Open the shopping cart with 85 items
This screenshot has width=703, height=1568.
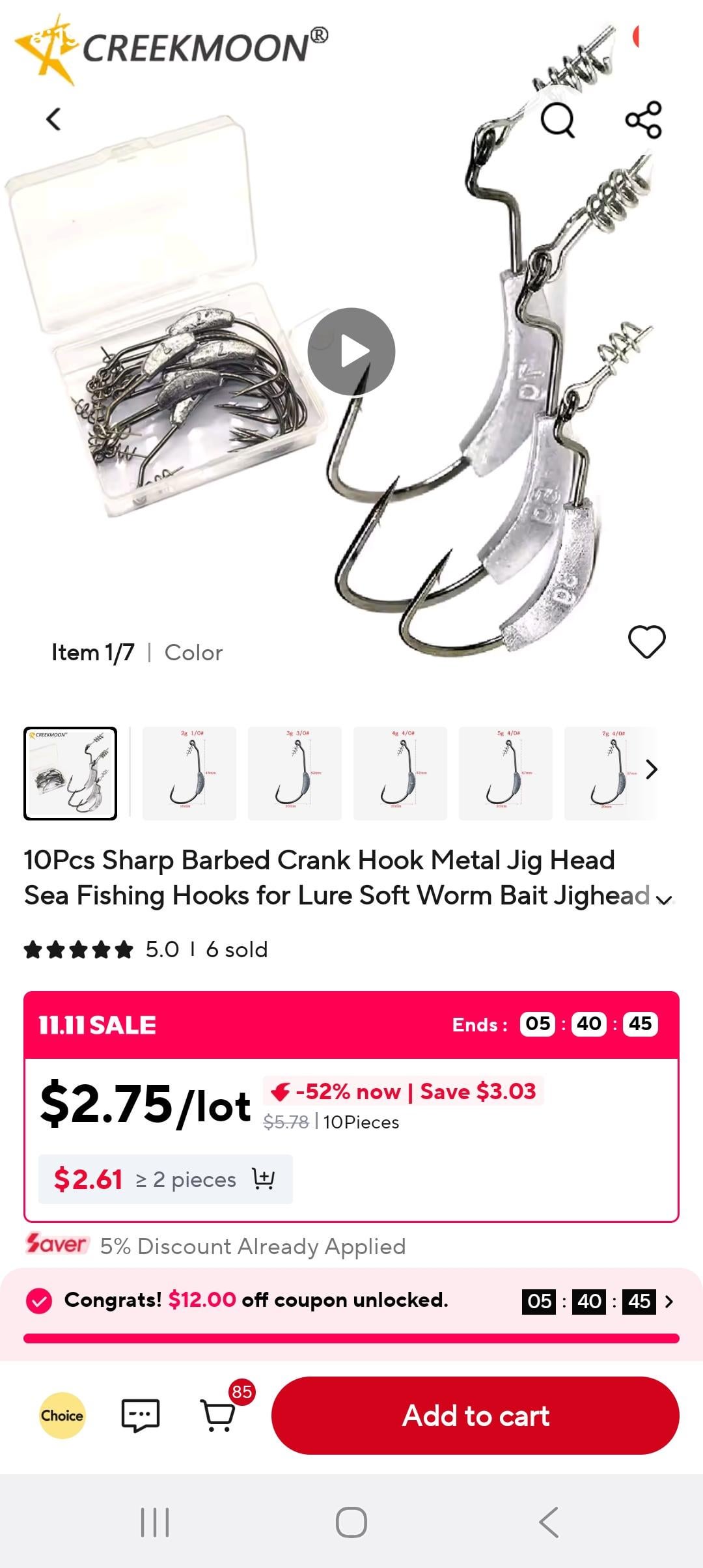click(x=218, y=1416)
